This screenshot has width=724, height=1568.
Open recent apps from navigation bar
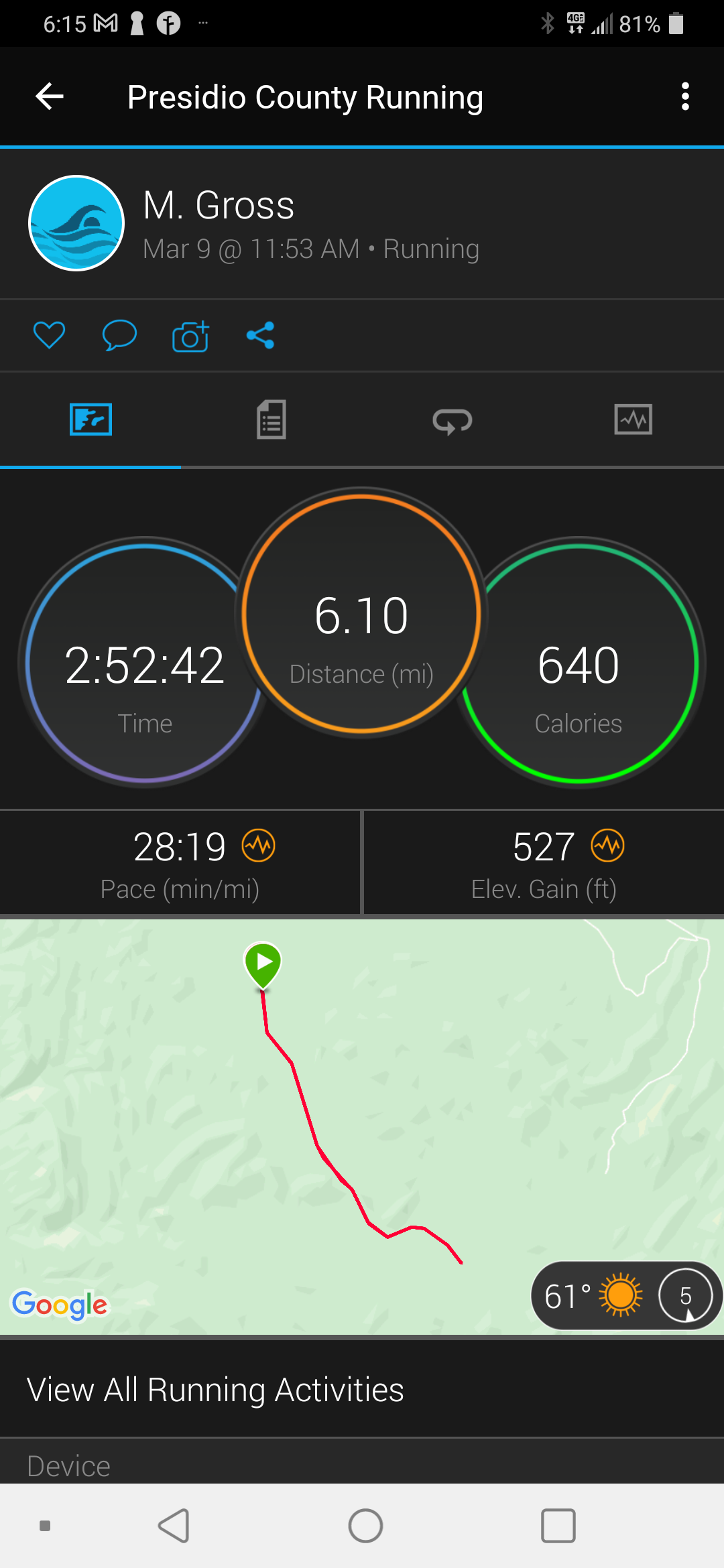558,1526
